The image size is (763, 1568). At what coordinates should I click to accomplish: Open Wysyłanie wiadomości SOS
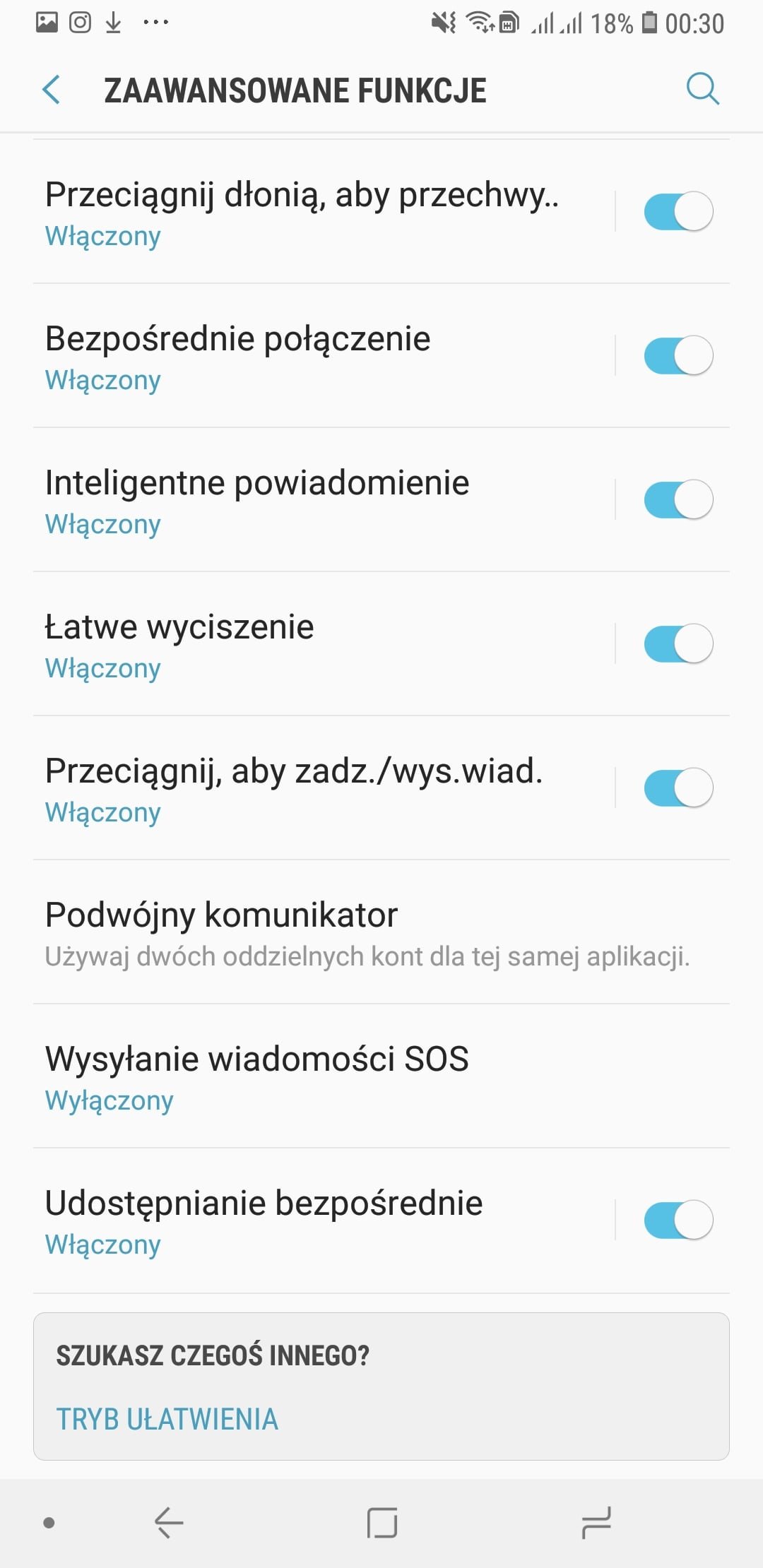coord(381,1076)
